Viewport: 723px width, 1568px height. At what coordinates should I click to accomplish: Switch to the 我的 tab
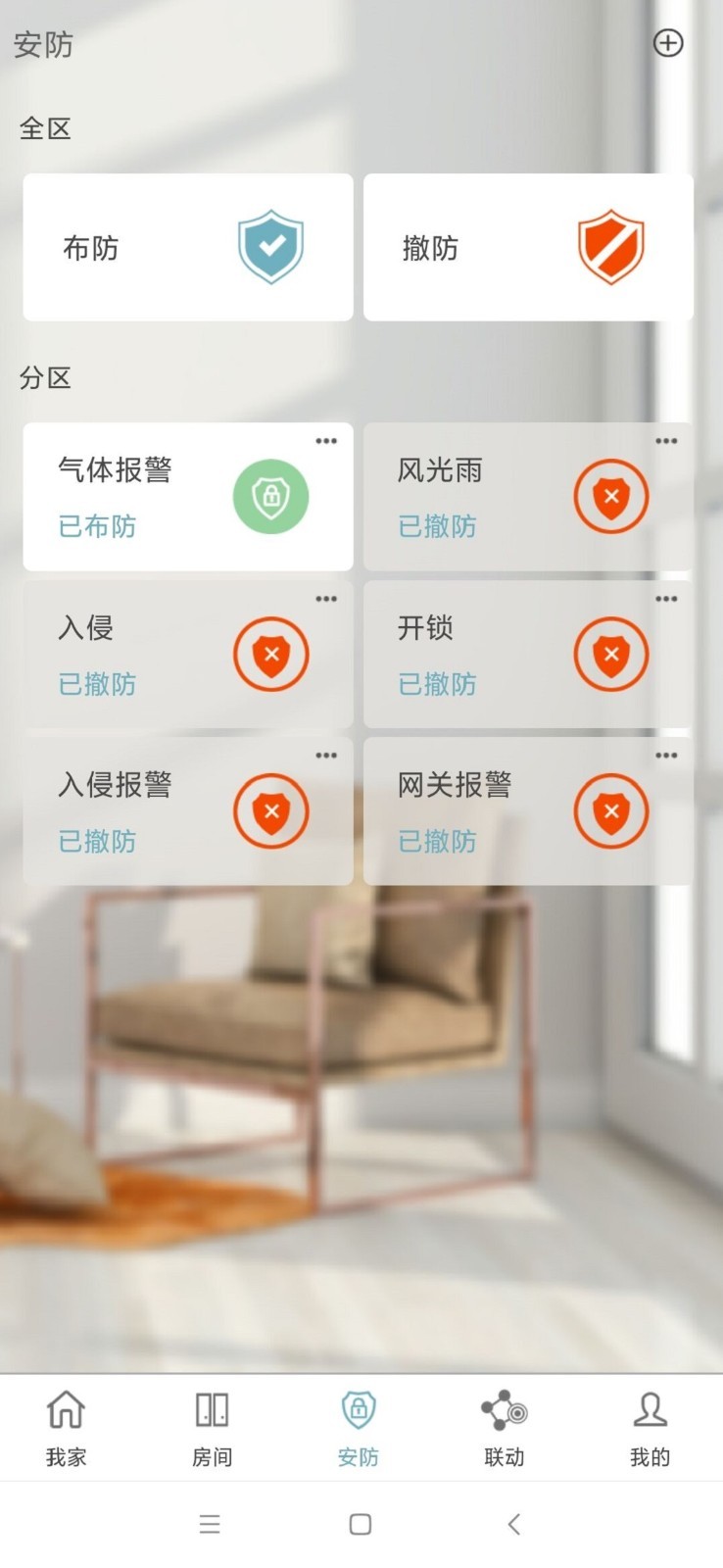650,1427
